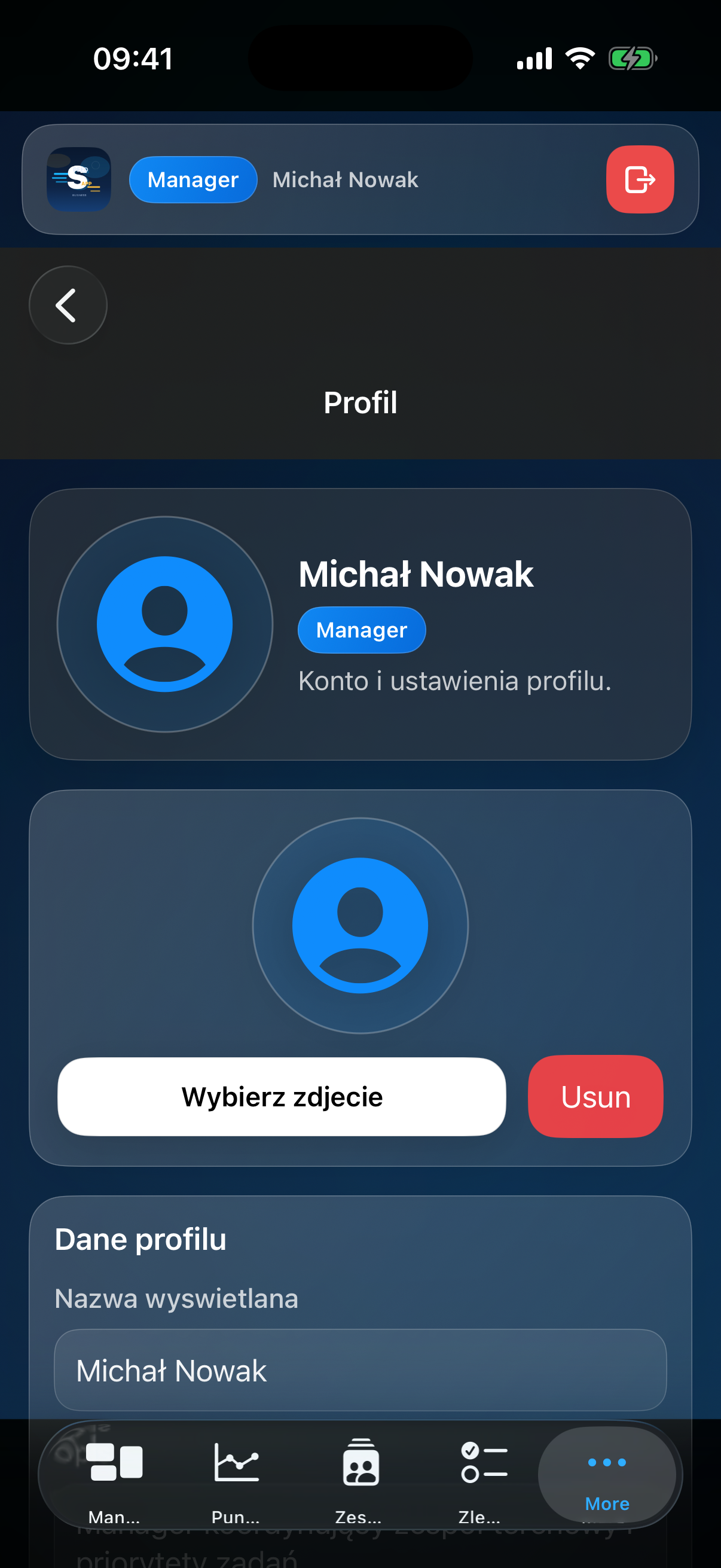Tap the three-dots More icon
The width and height of the screenshot is (721, 1568).
tap(606, 1461)
